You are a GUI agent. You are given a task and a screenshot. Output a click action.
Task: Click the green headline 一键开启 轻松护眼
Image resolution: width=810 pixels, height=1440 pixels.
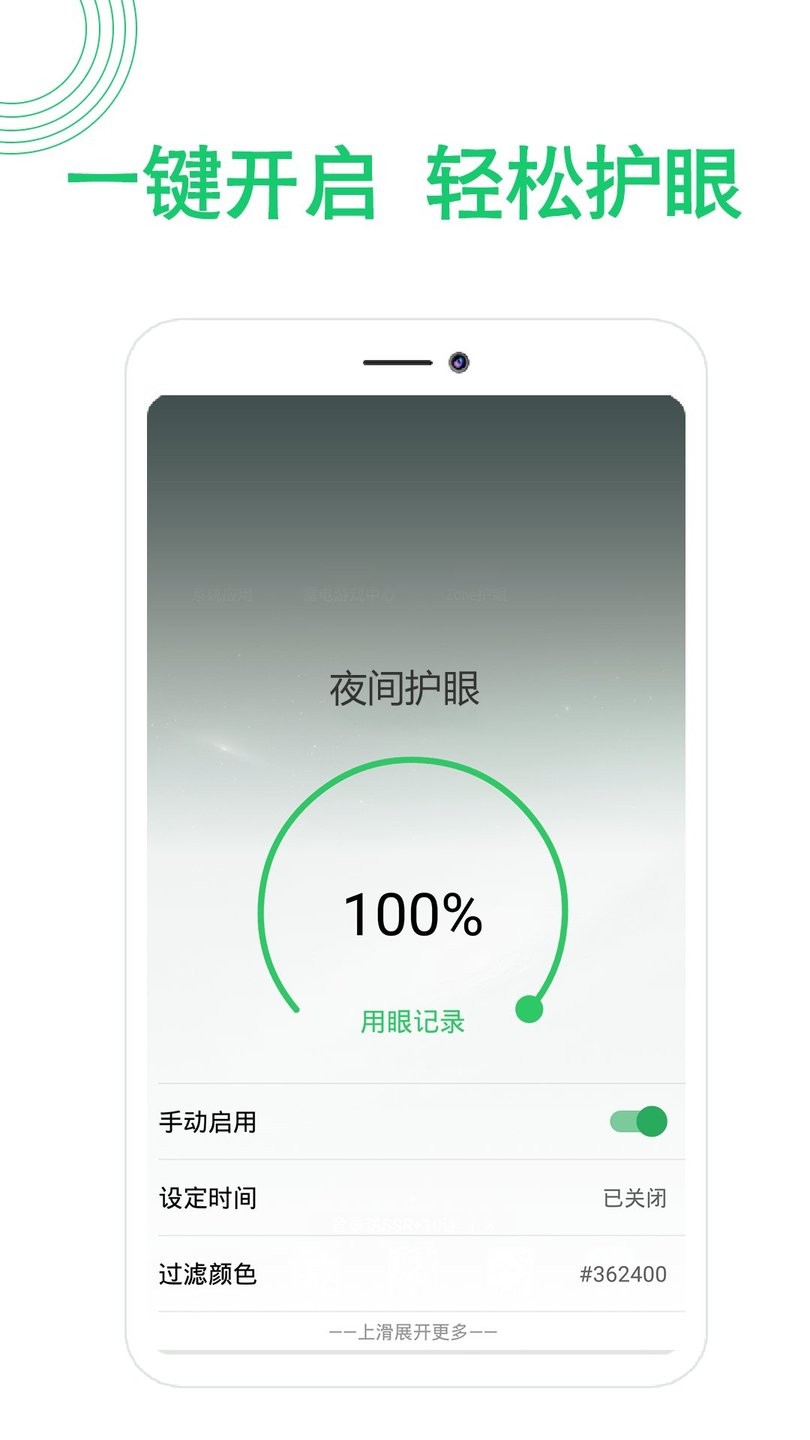click(405, 184)
